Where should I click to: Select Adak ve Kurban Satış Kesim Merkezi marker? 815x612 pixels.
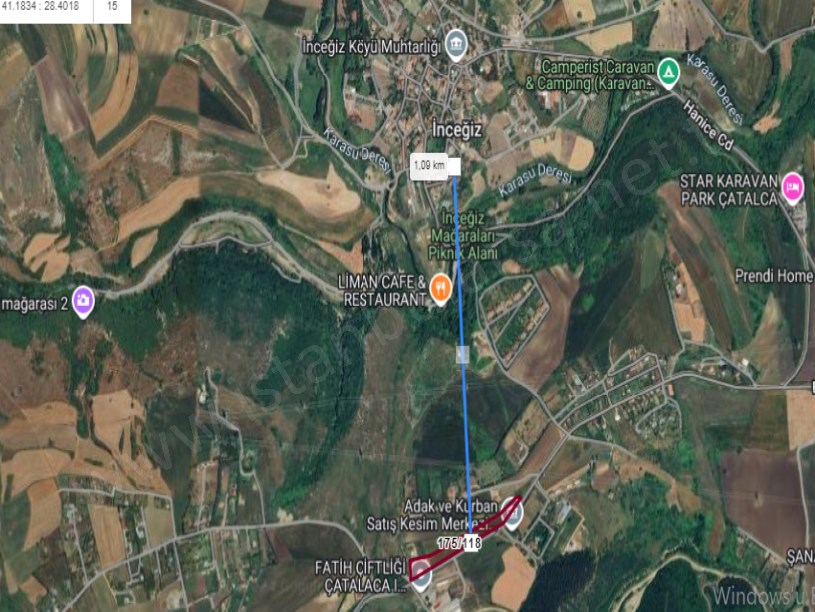tap(512, 516)
